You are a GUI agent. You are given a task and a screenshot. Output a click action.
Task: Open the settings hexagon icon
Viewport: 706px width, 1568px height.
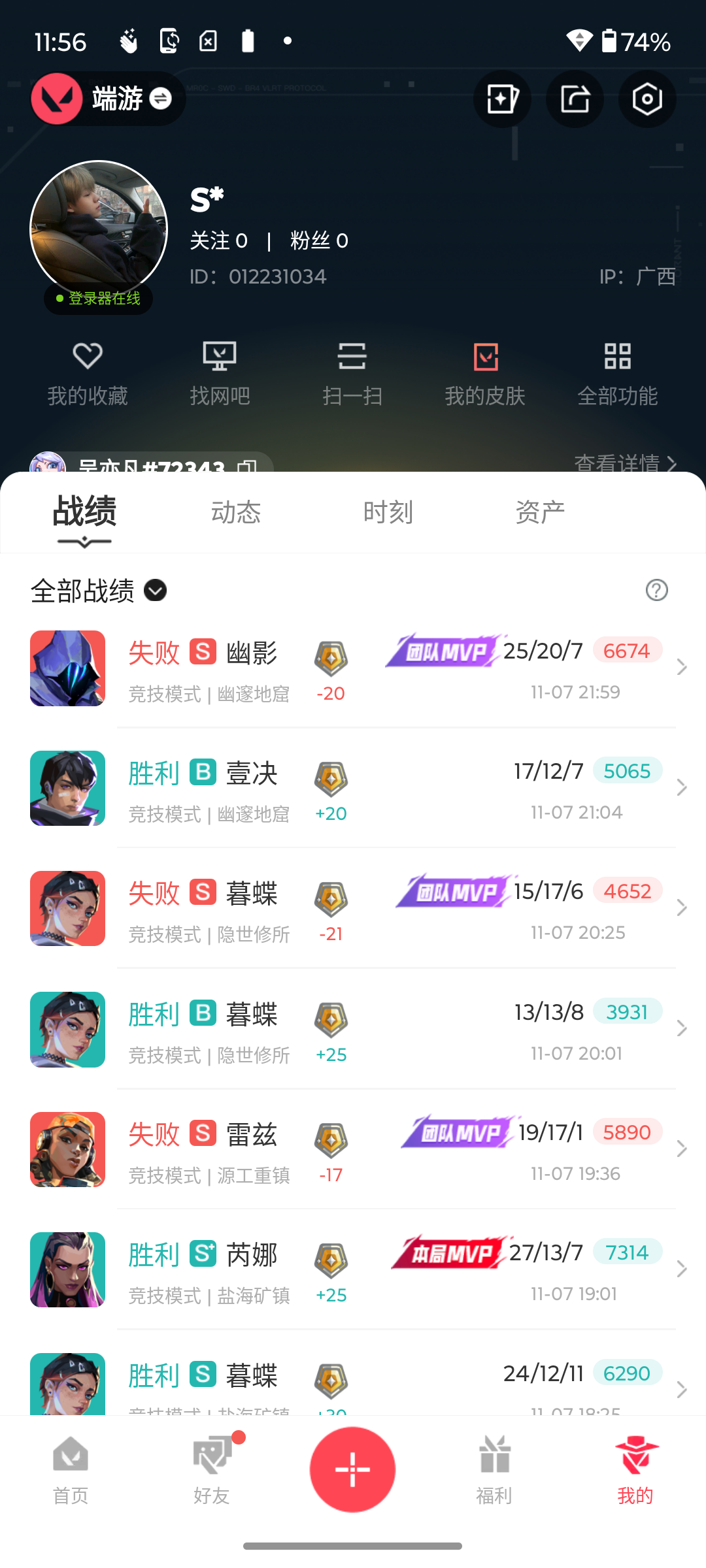tap(647, 99)
